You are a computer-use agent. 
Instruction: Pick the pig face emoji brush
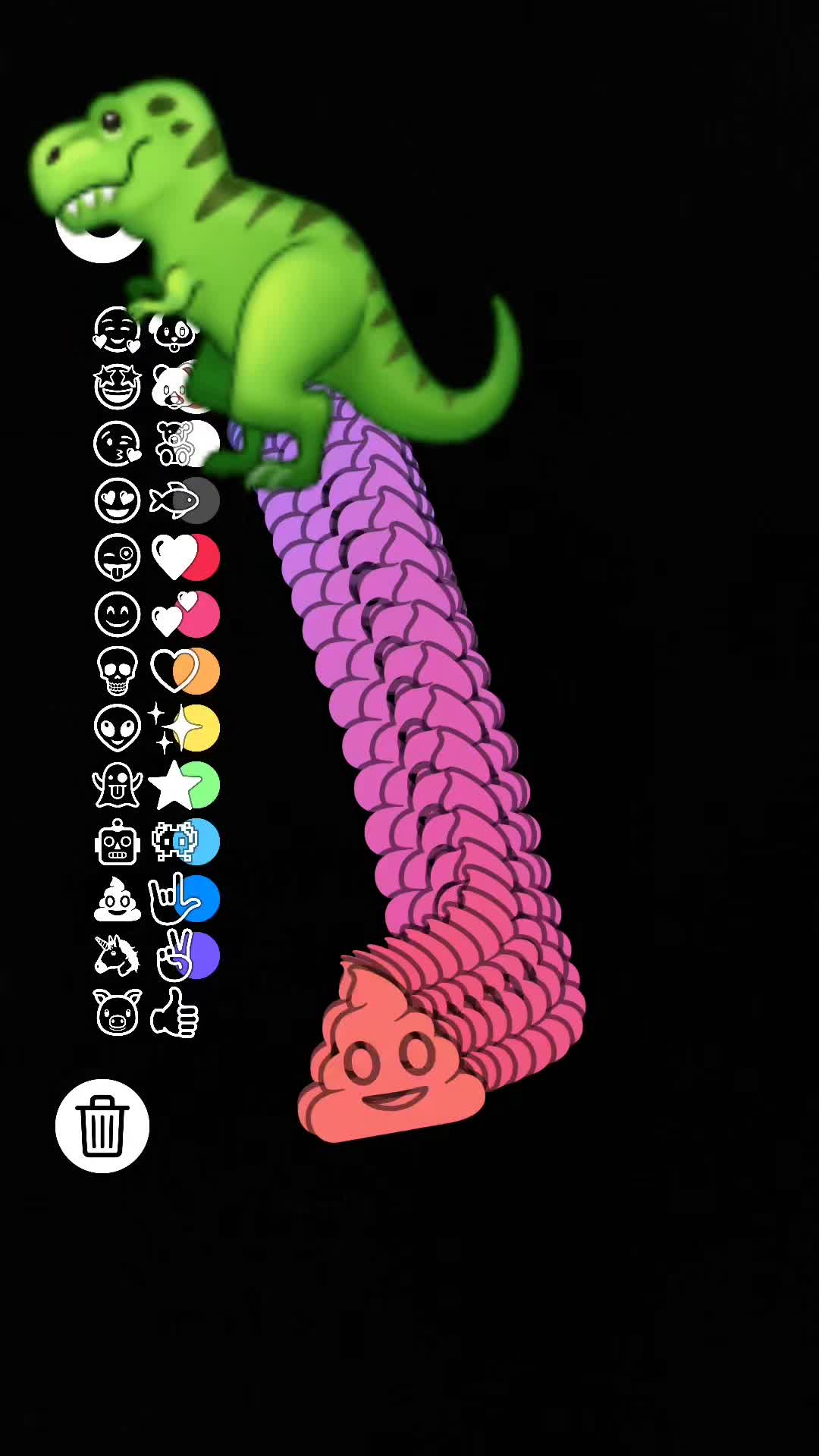coord(118,1012)
